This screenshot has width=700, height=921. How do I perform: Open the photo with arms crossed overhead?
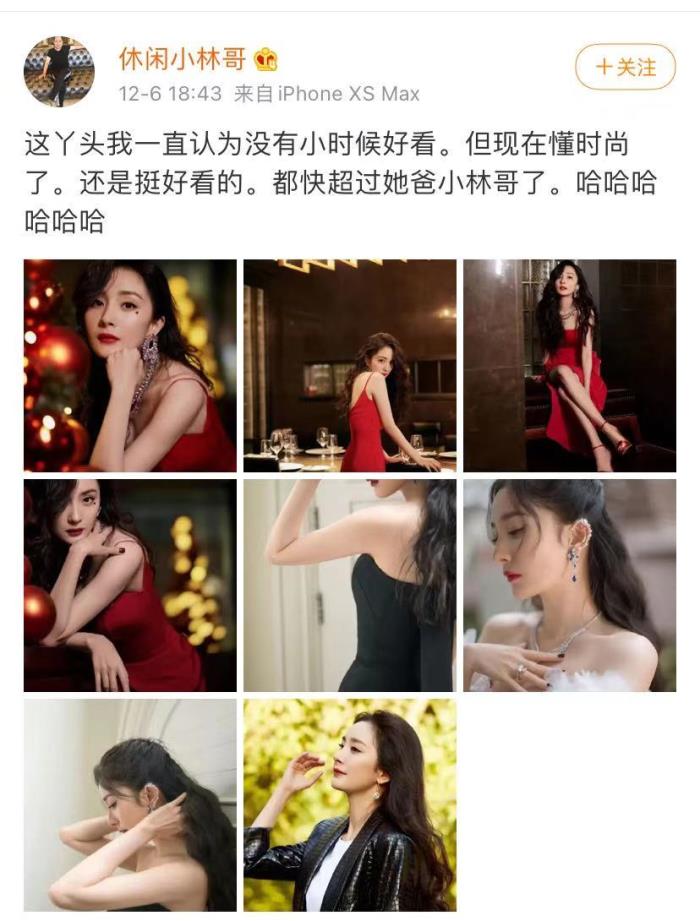coord(130,804)
